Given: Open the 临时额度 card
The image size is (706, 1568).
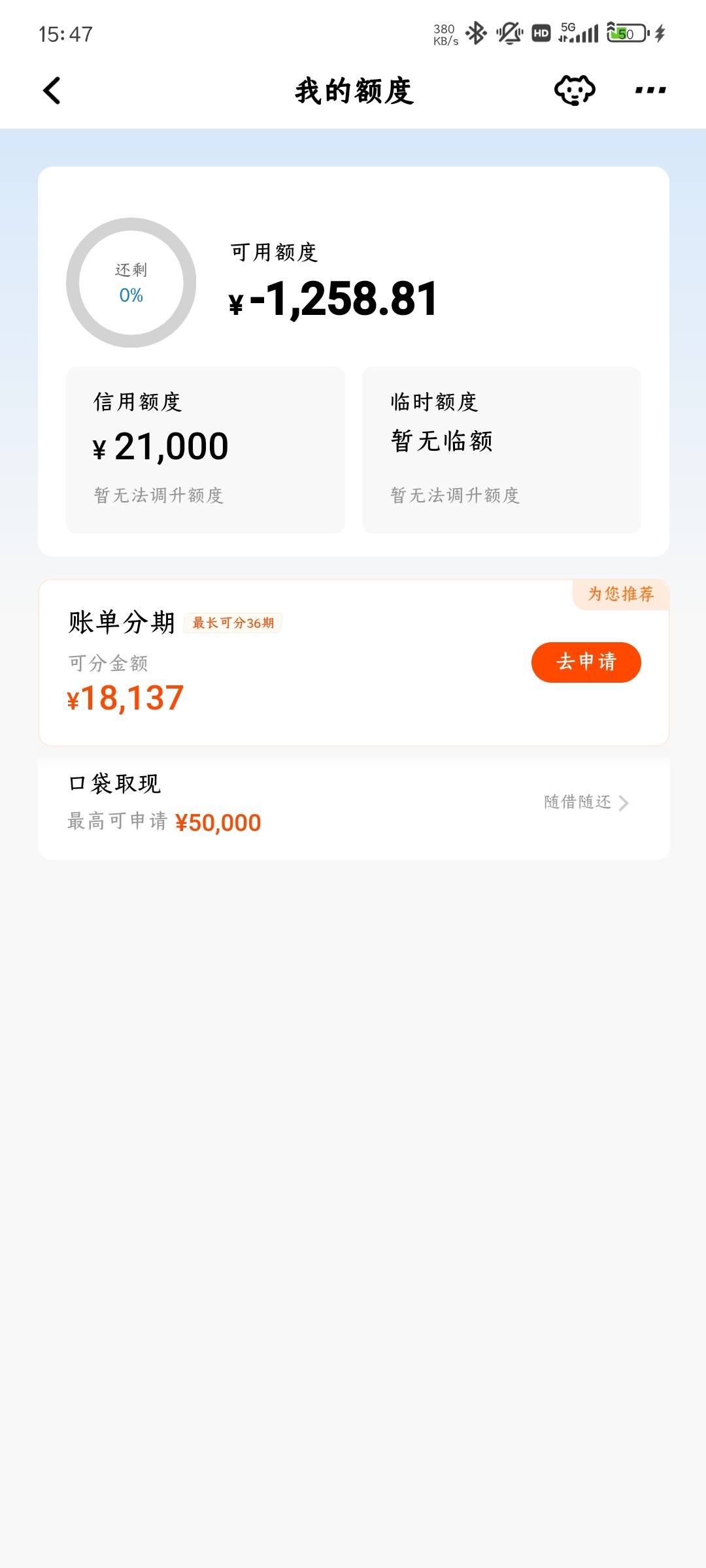Looking at the screenshot, I should [501, 449].
